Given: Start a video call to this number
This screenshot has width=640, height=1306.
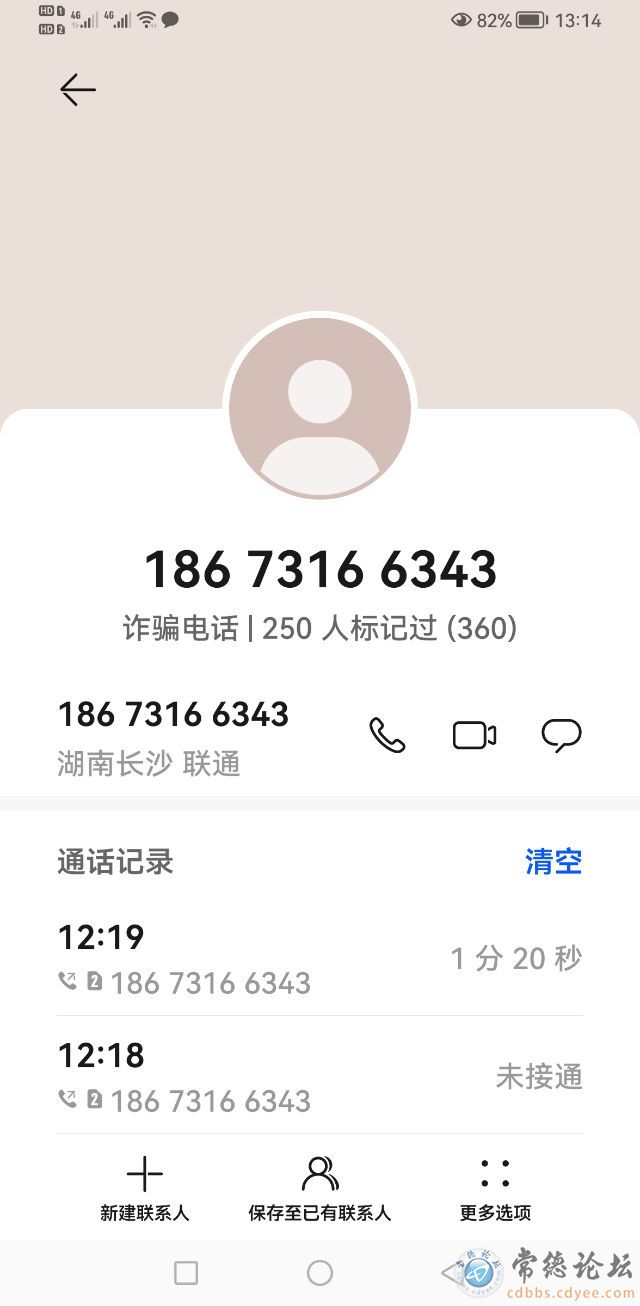Looking at the screenshot, I should coord(474,735).
